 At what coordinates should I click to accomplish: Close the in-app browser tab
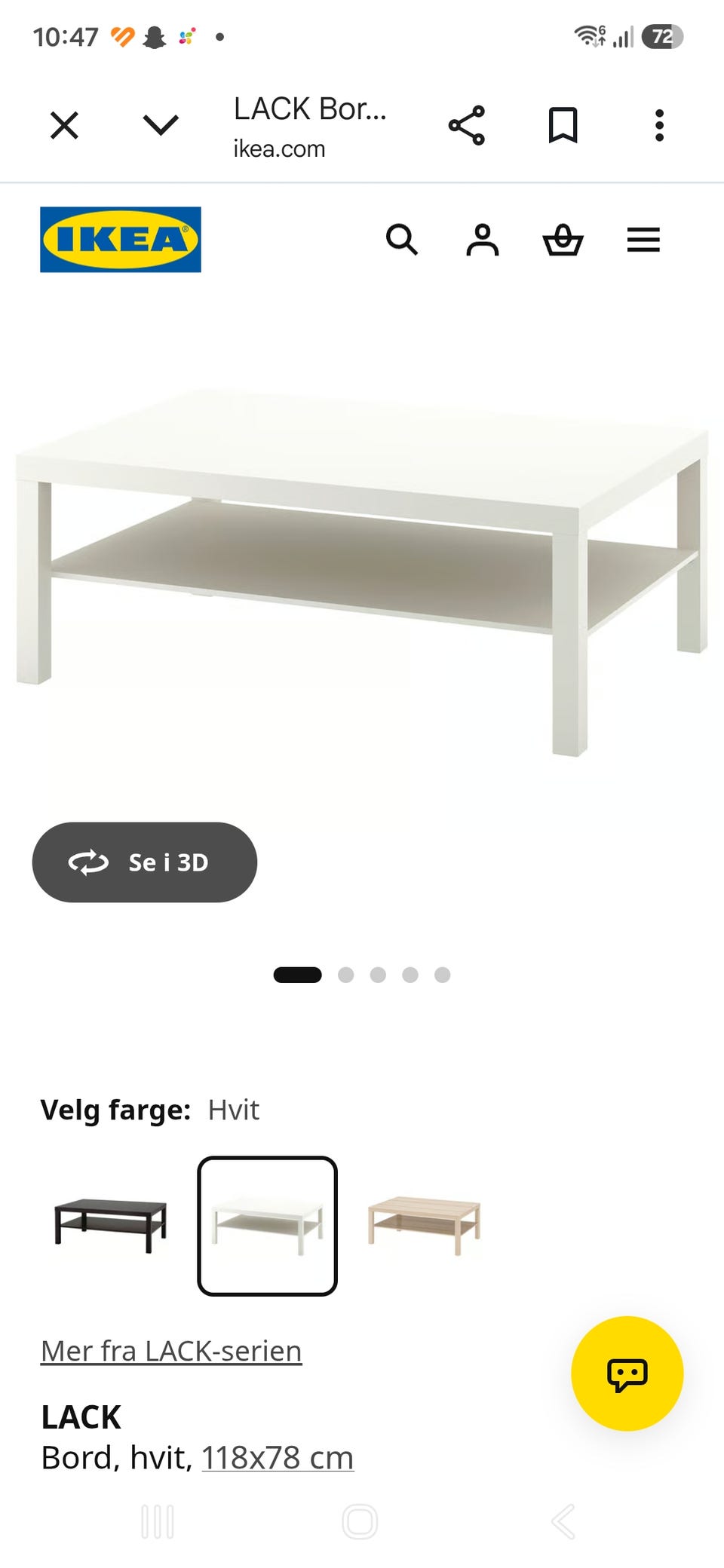coord(64,125)
